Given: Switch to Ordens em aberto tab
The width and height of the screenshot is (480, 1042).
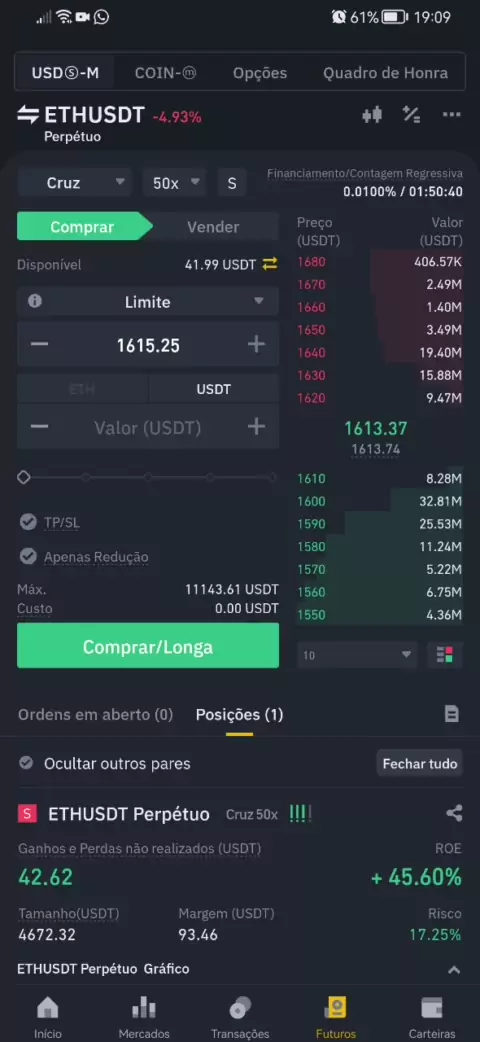Looking at the screenshot, I should click(95, 715).
